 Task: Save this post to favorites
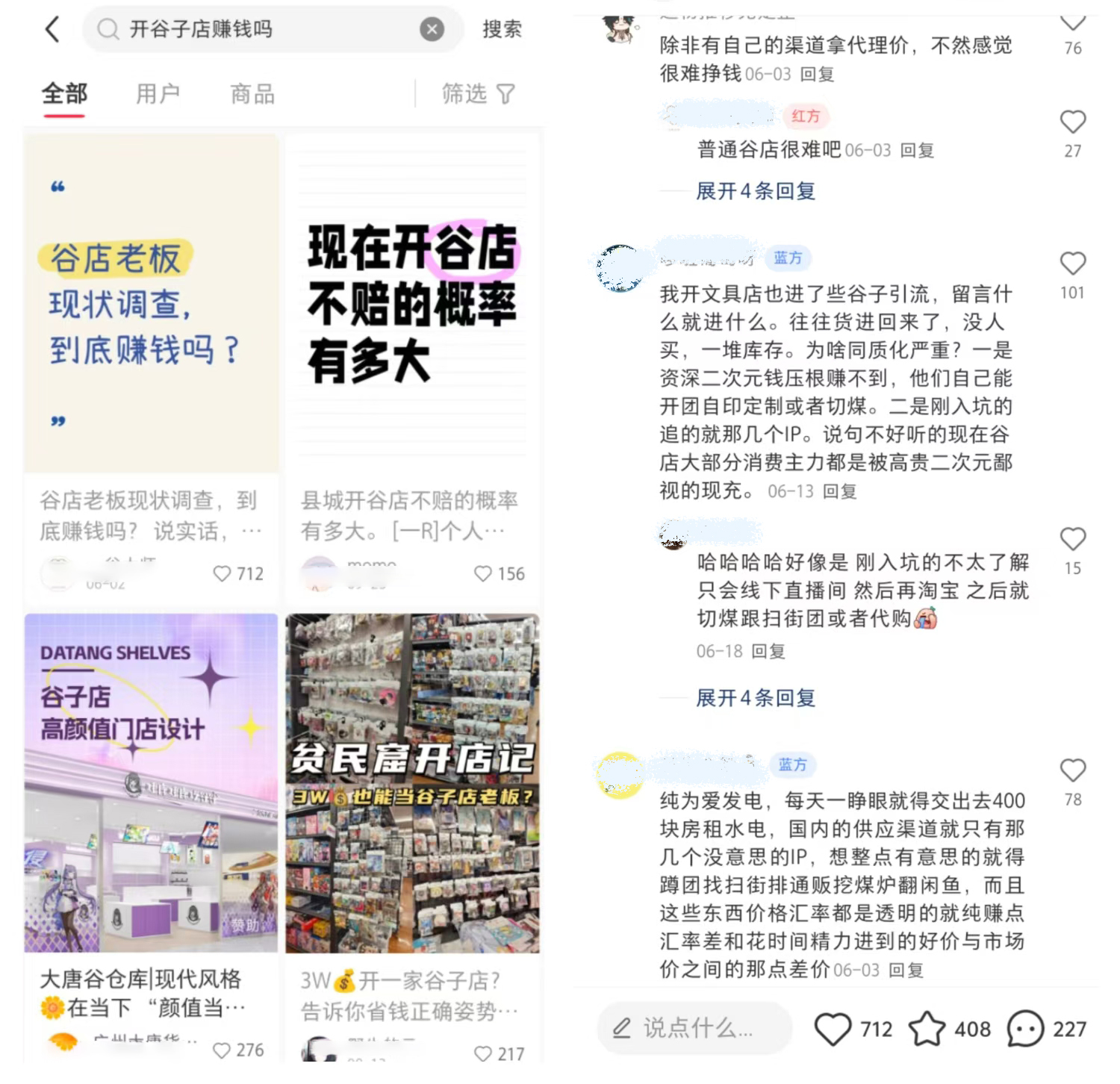point(927,1029)
